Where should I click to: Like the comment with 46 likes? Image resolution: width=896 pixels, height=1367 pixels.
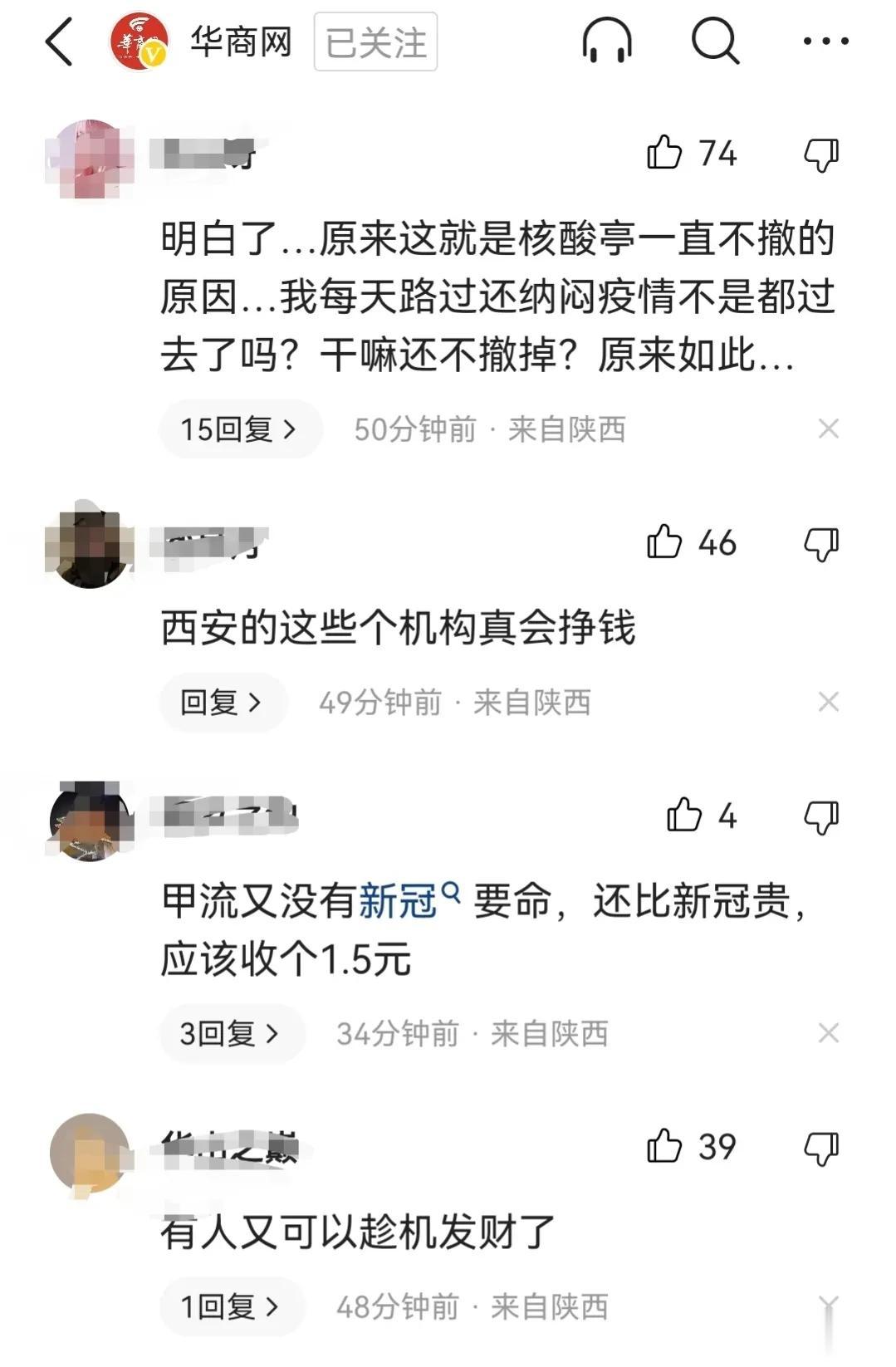tap(664, 542)
